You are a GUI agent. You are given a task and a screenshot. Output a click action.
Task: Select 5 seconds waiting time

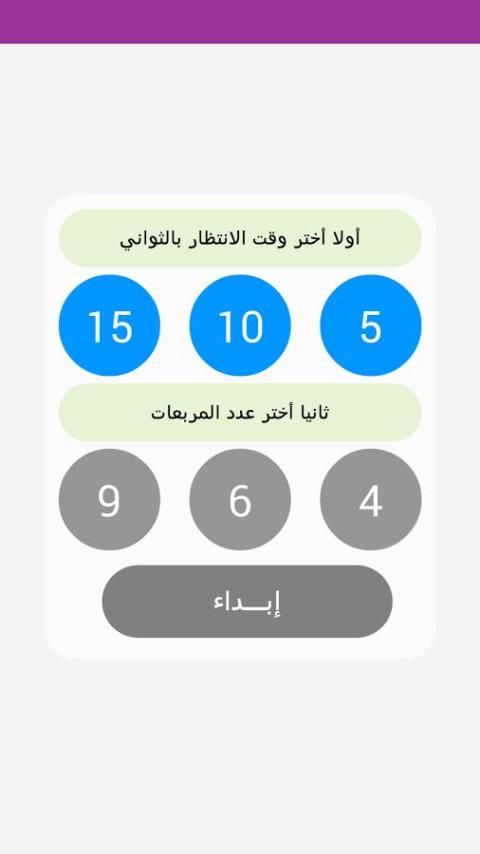click(370, 325)
